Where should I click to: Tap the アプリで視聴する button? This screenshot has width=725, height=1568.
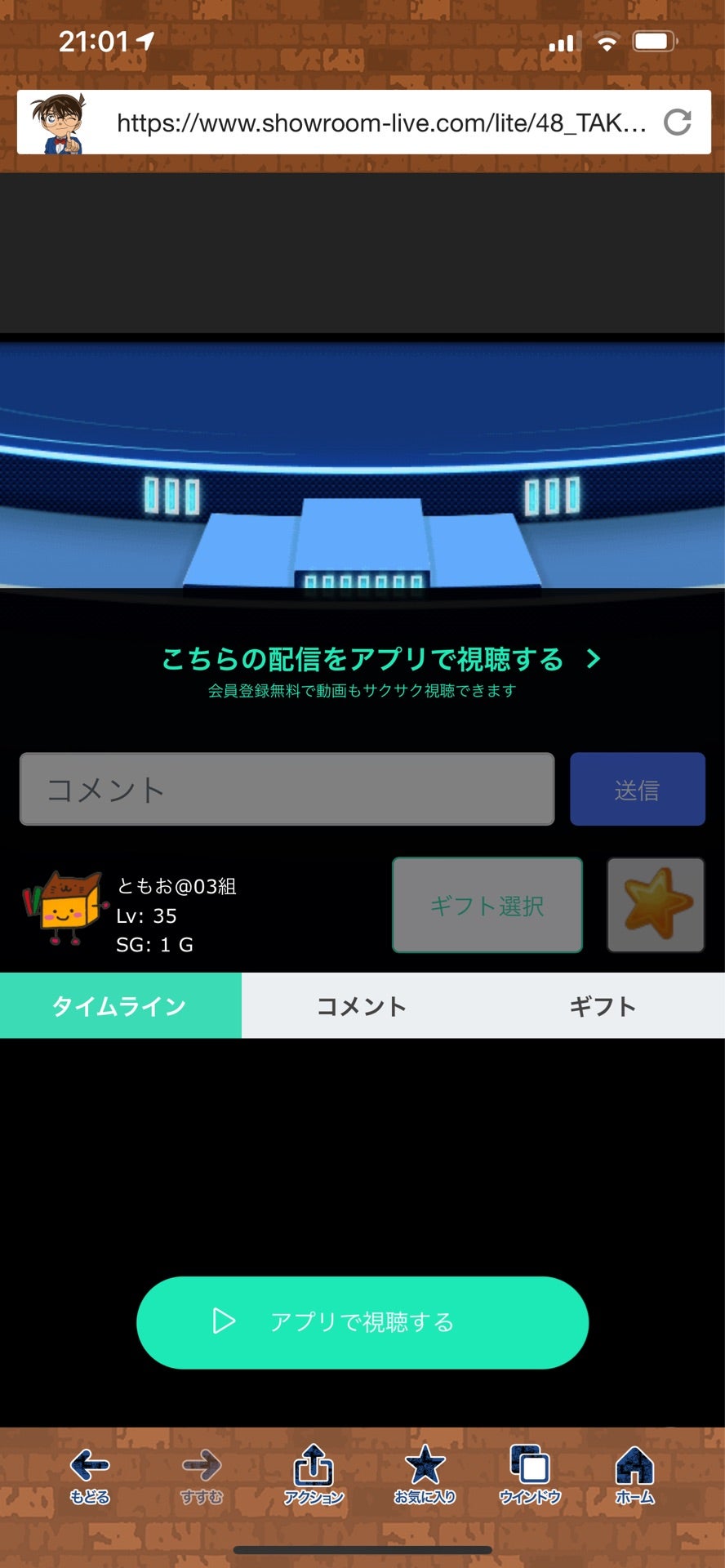[362, 1321]
